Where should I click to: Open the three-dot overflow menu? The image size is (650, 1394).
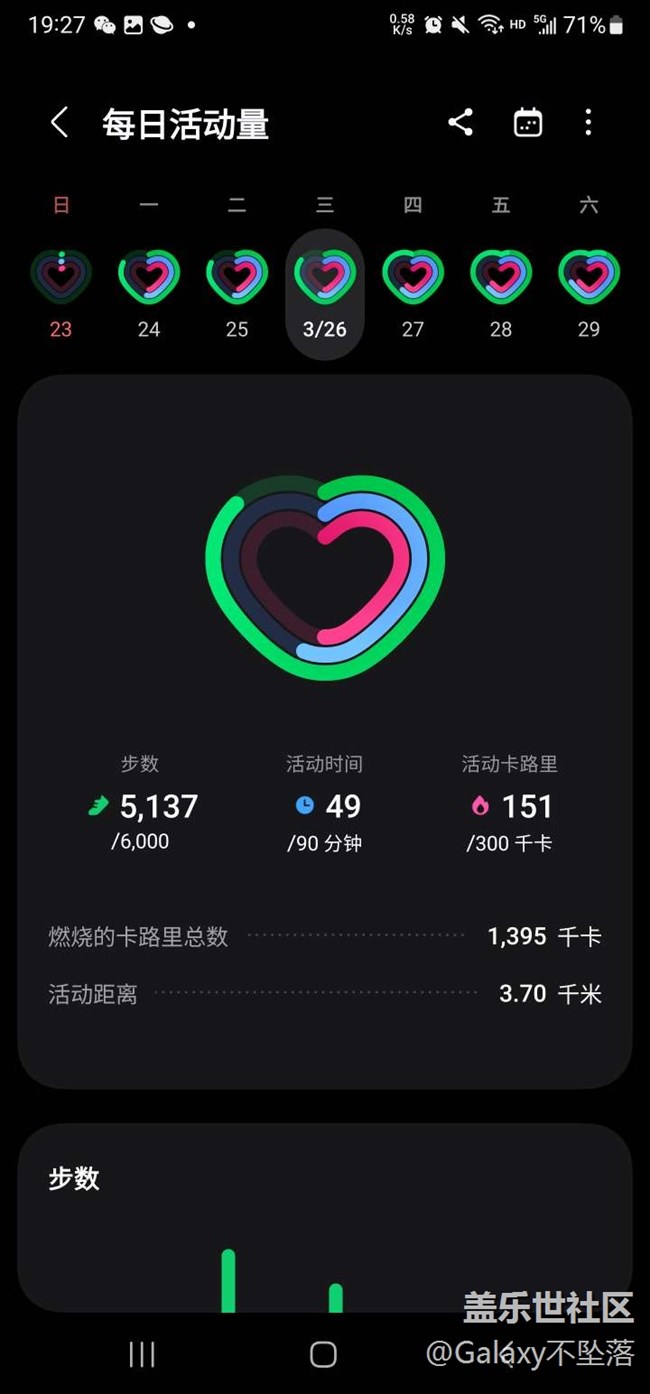pos(588,123)
